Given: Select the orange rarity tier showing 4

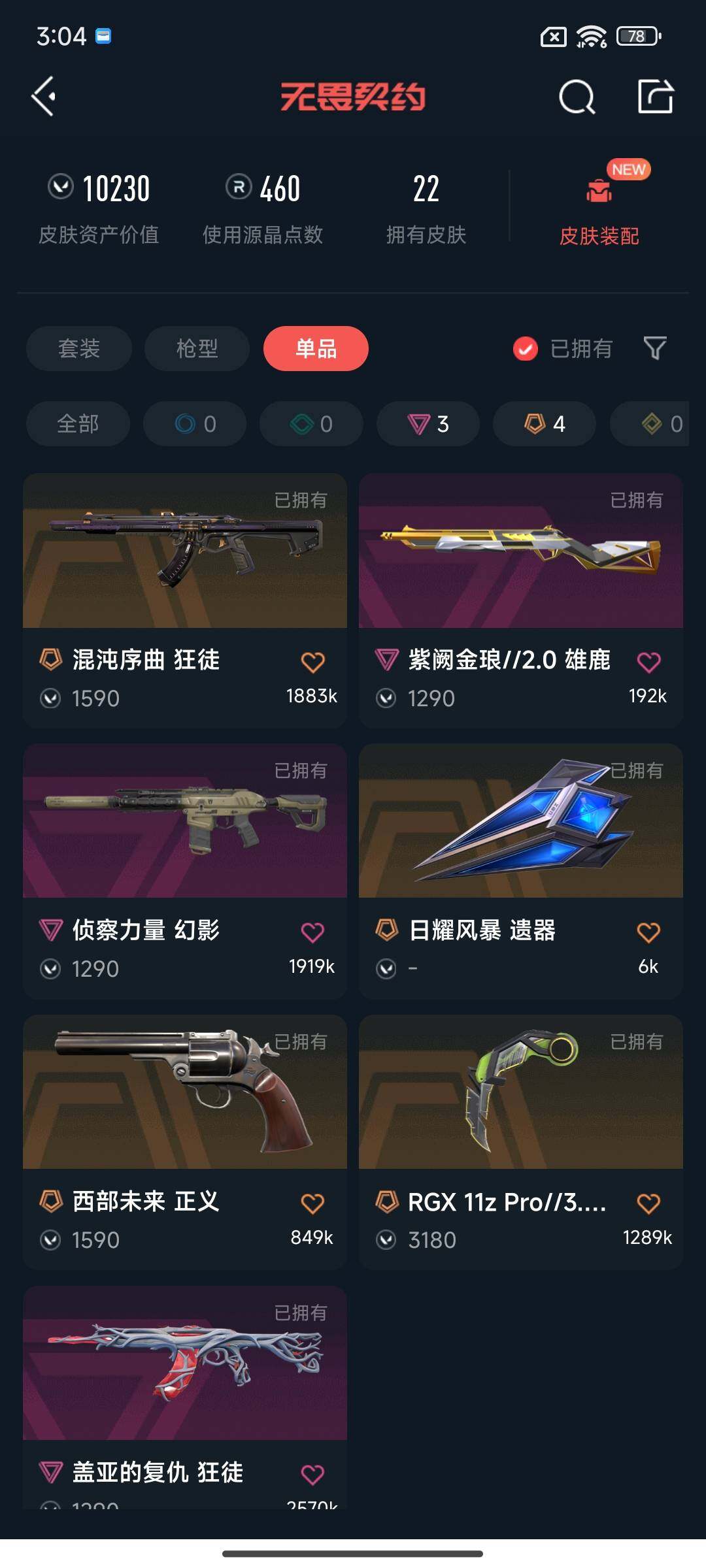Looking at the screenshot, I should (544, 423).
